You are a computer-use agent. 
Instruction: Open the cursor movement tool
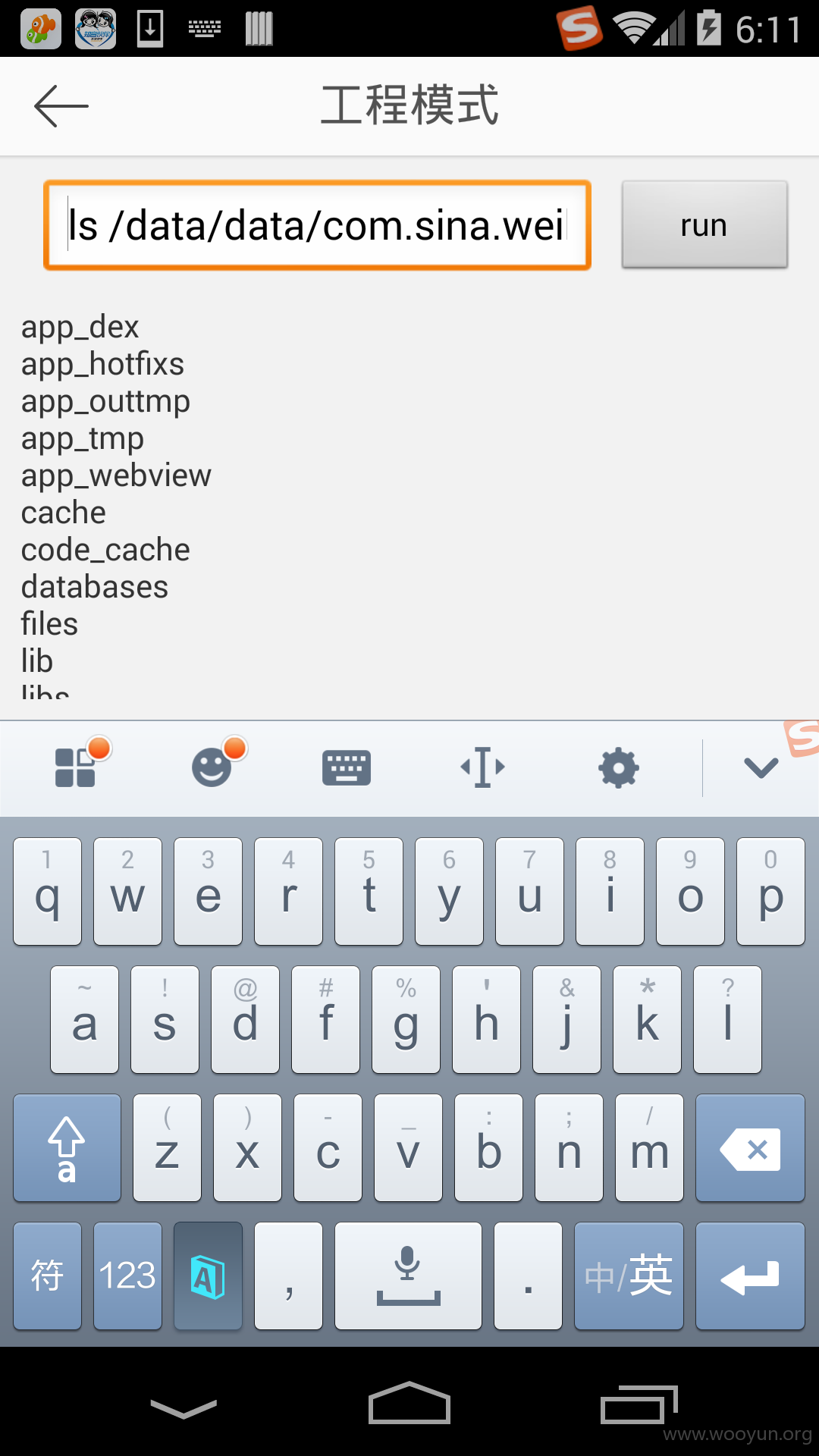click(x=483, y=767)
